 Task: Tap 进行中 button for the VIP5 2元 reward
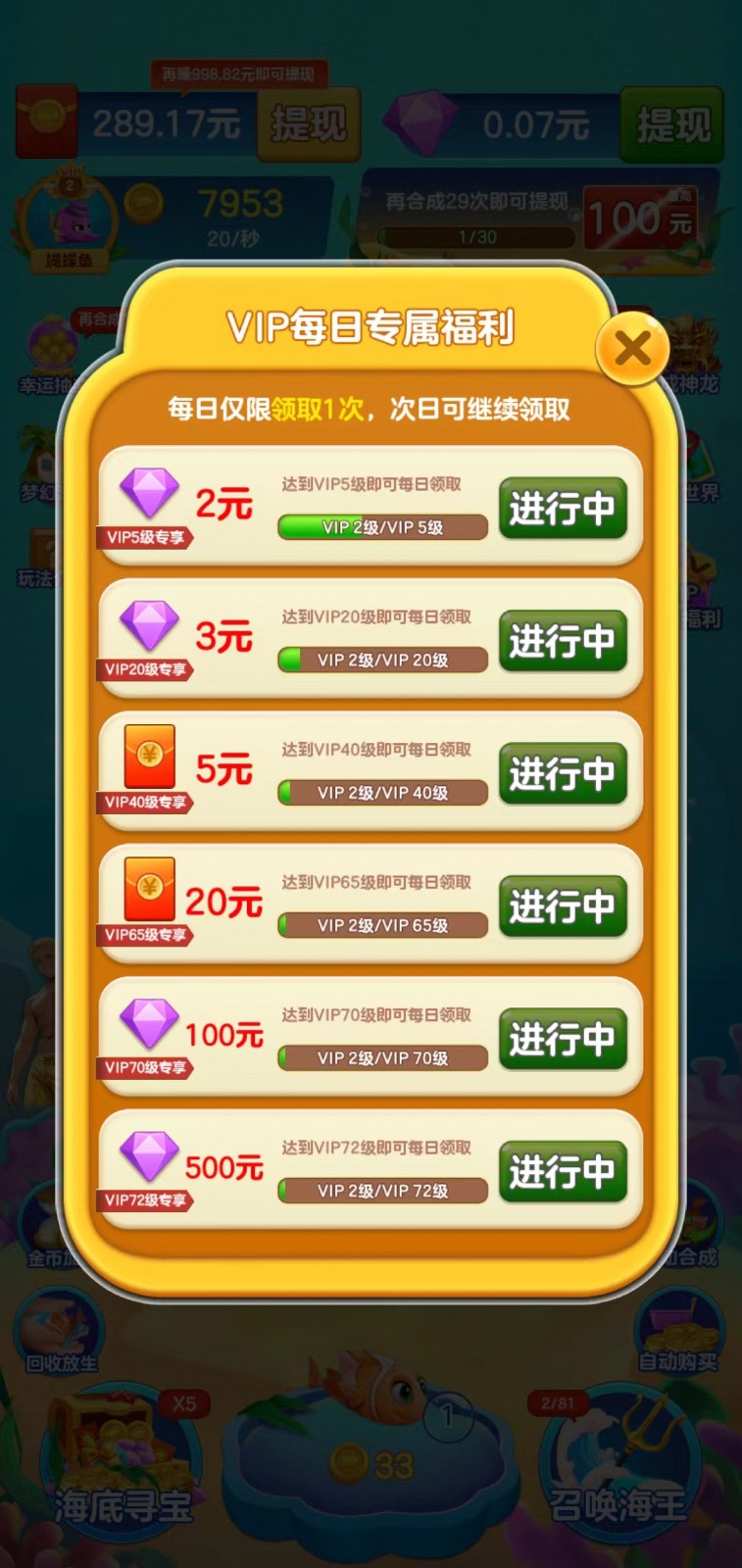point(562,508)
